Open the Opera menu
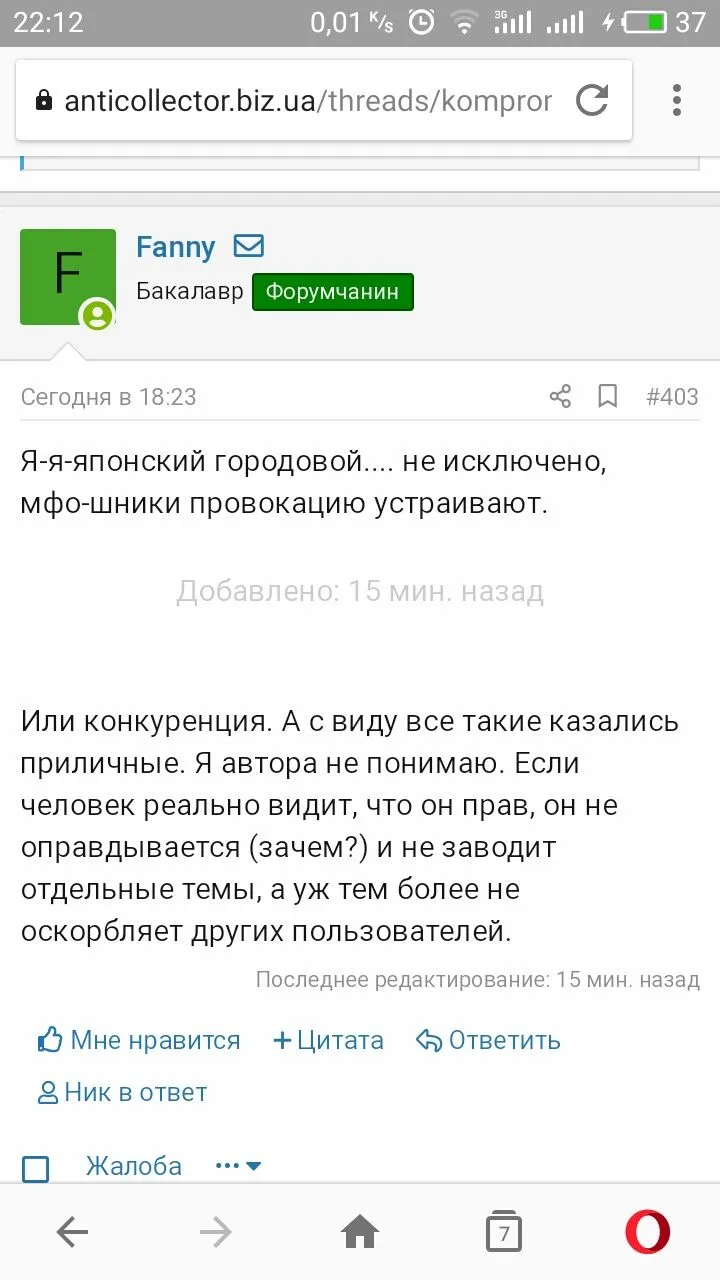Viewport: 720px width, 1280px height. coord(647,1233)
